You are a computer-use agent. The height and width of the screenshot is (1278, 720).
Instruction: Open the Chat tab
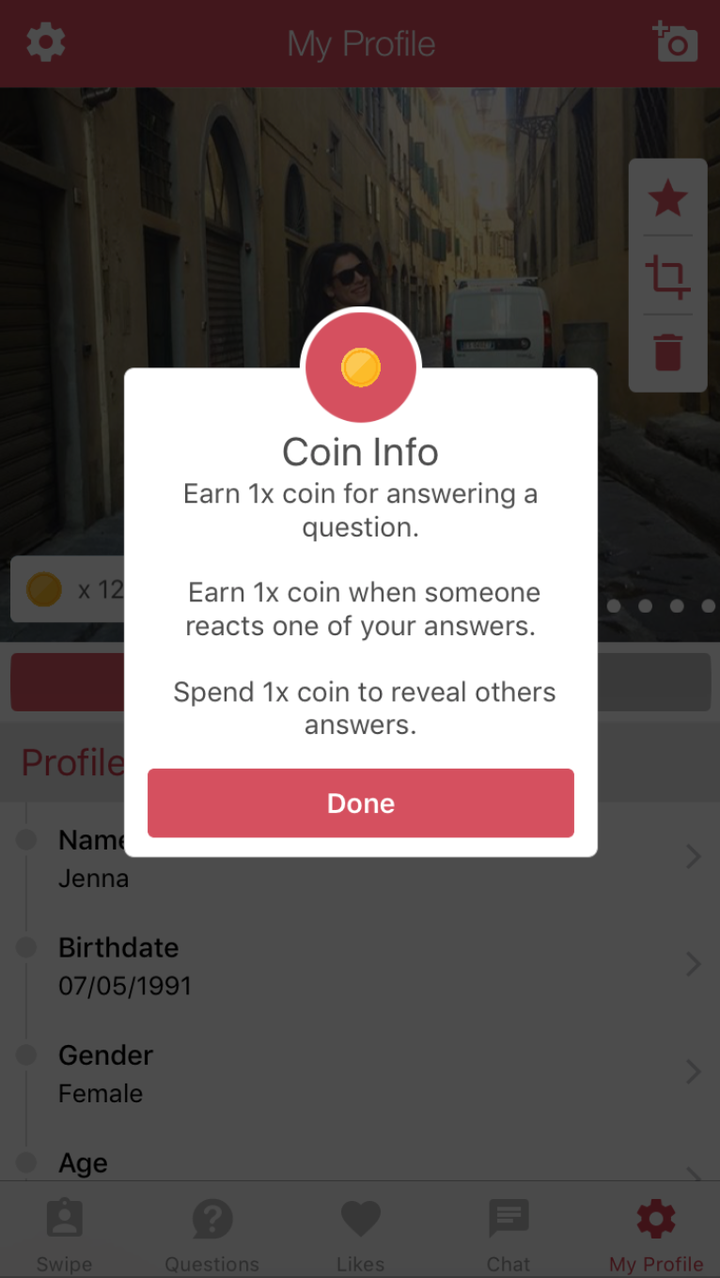[x=508, y=1235]
